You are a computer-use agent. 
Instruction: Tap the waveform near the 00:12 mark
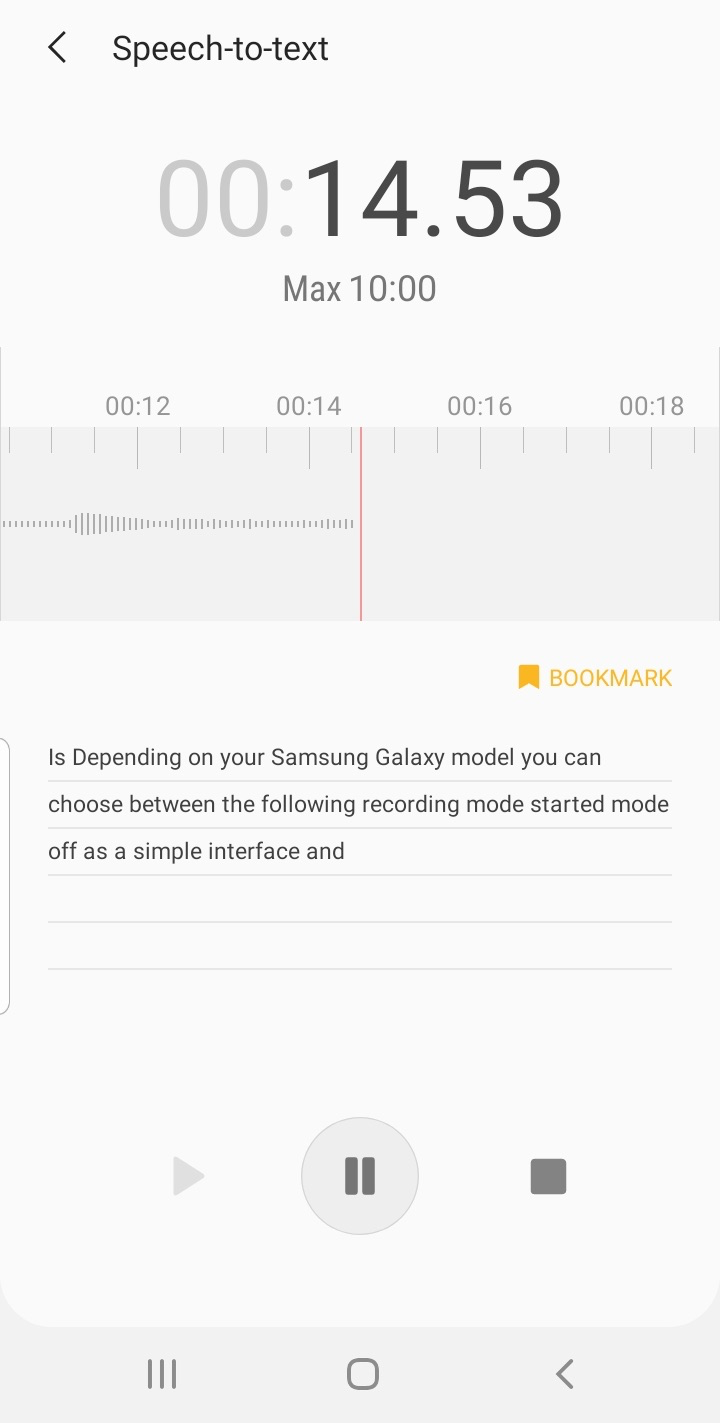tap(137, 522)
